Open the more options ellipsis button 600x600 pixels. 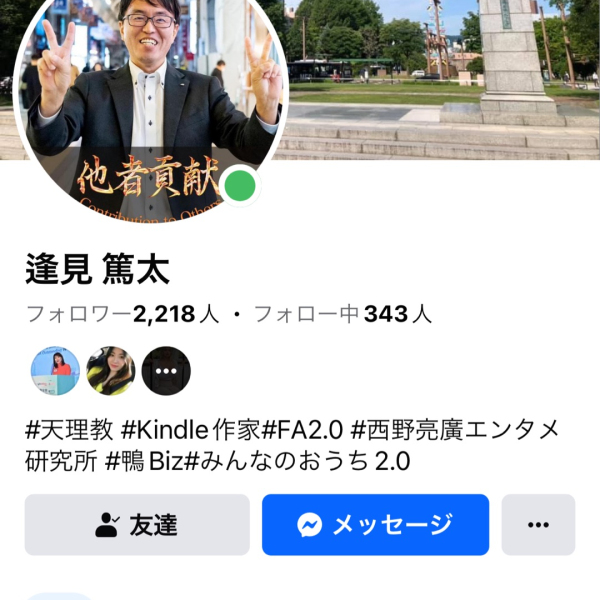pyautogui.click(x=538, y=524)
